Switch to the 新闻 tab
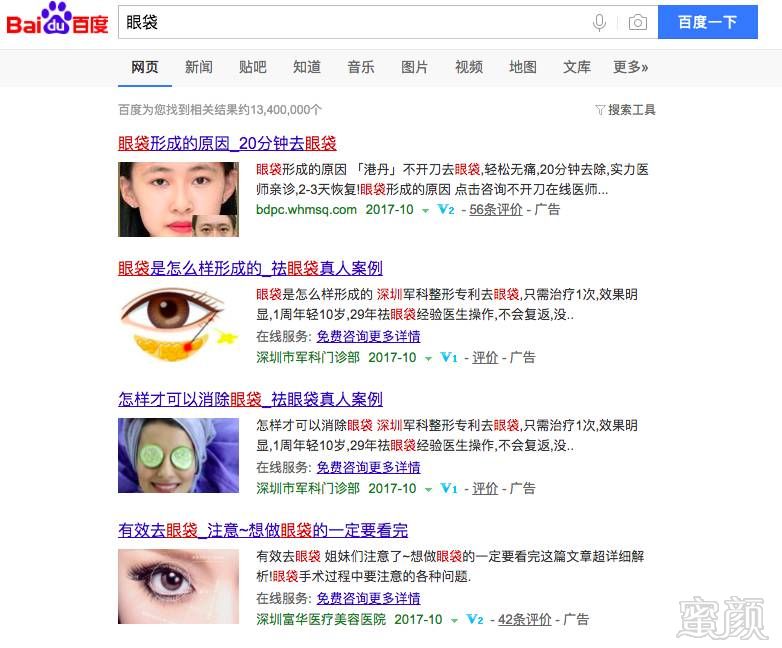This screenshot has height=648, width=782. pos(199,67)
